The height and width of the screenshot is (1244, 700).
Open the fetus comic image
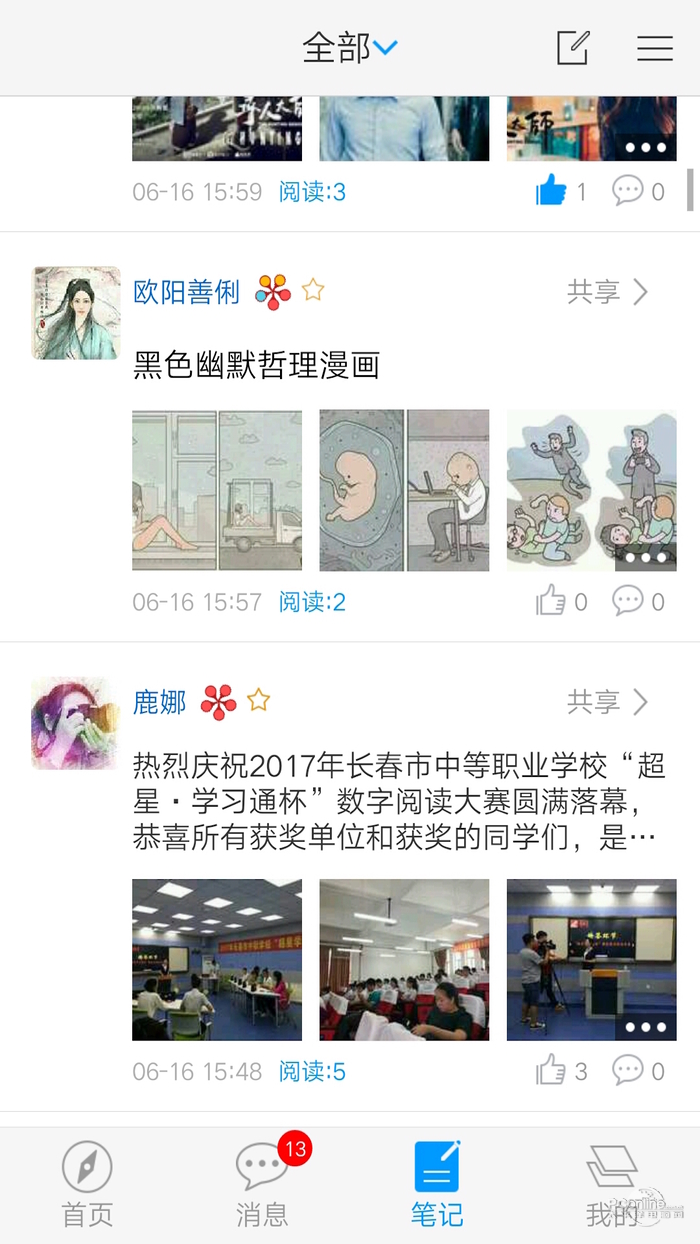(x=404, y=490)
